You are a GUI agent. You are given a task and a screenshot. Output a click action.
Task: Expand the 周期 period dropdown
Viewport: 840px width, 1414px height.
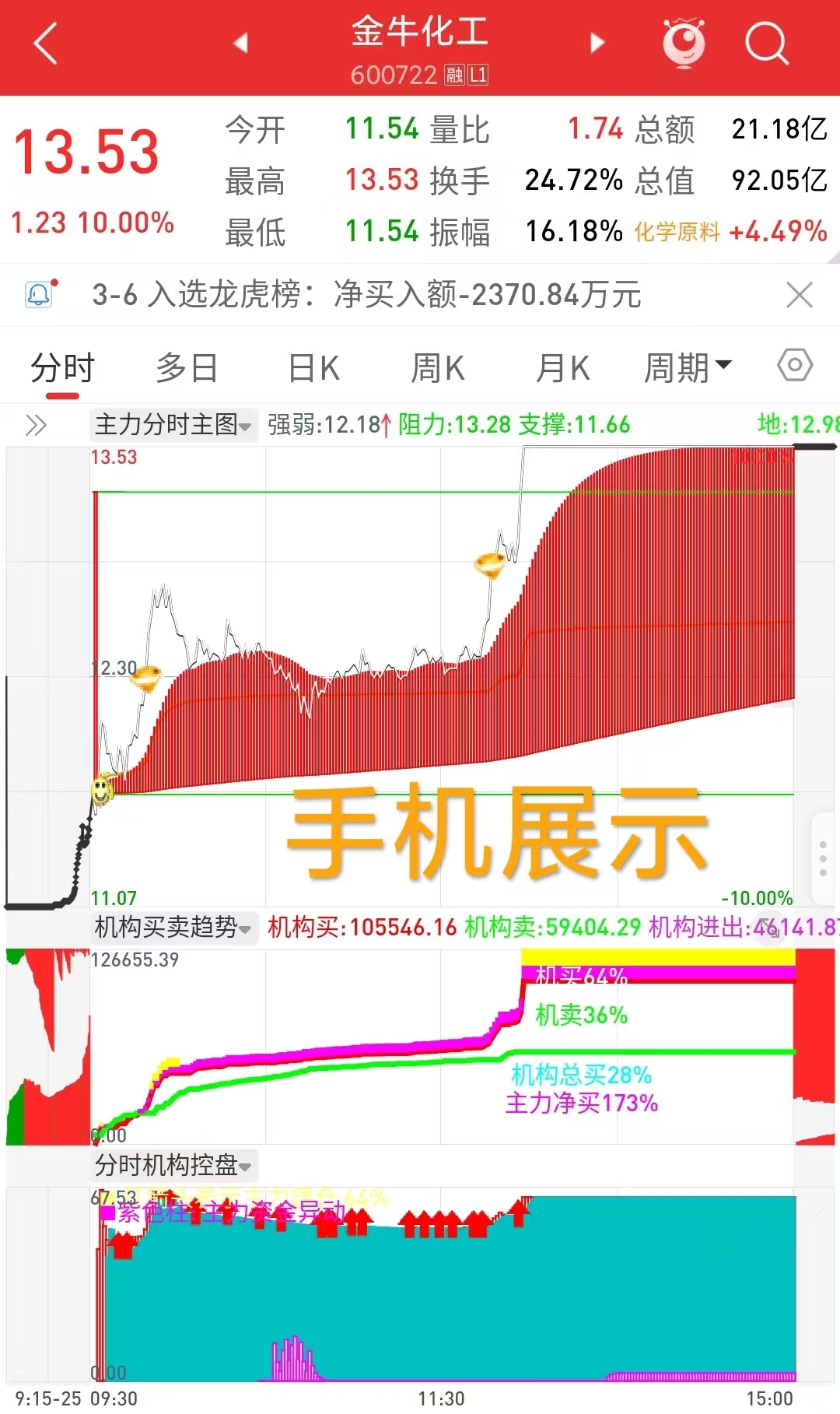coord(688,368)
